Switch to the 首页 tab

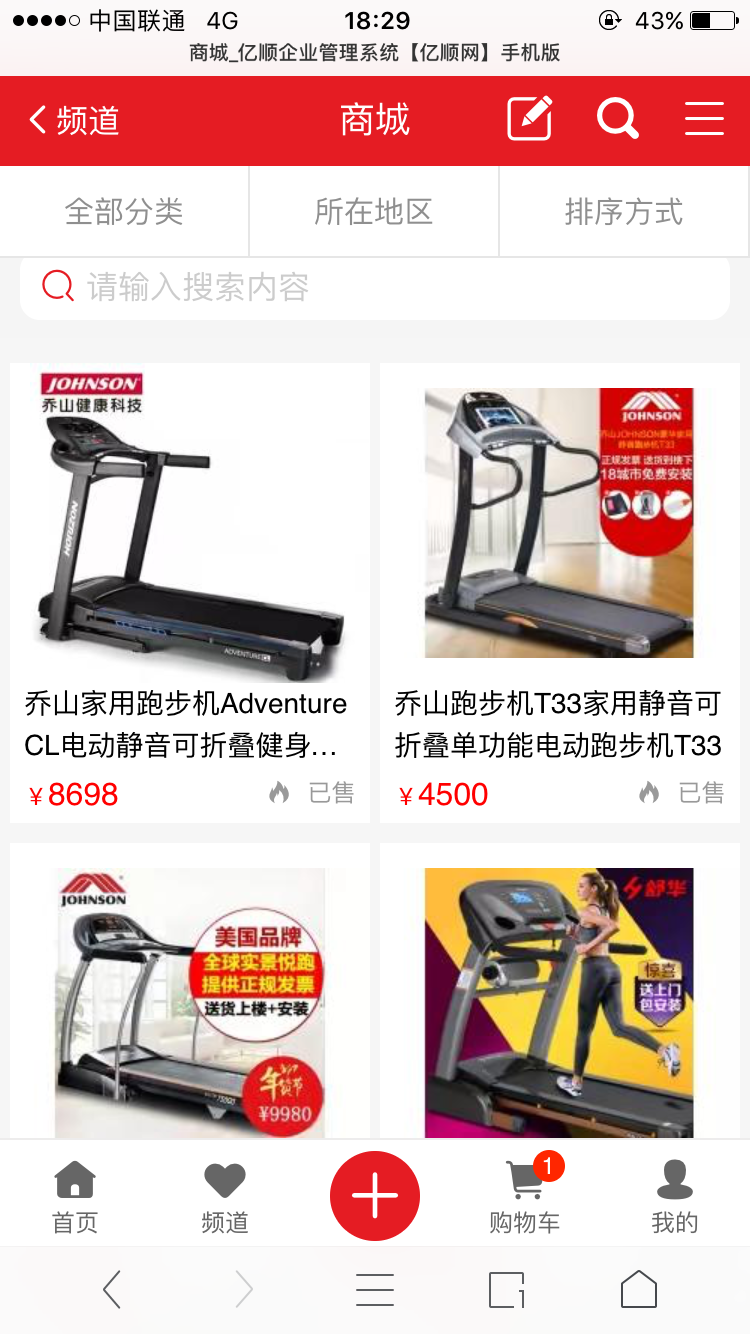click(75, 1196)
